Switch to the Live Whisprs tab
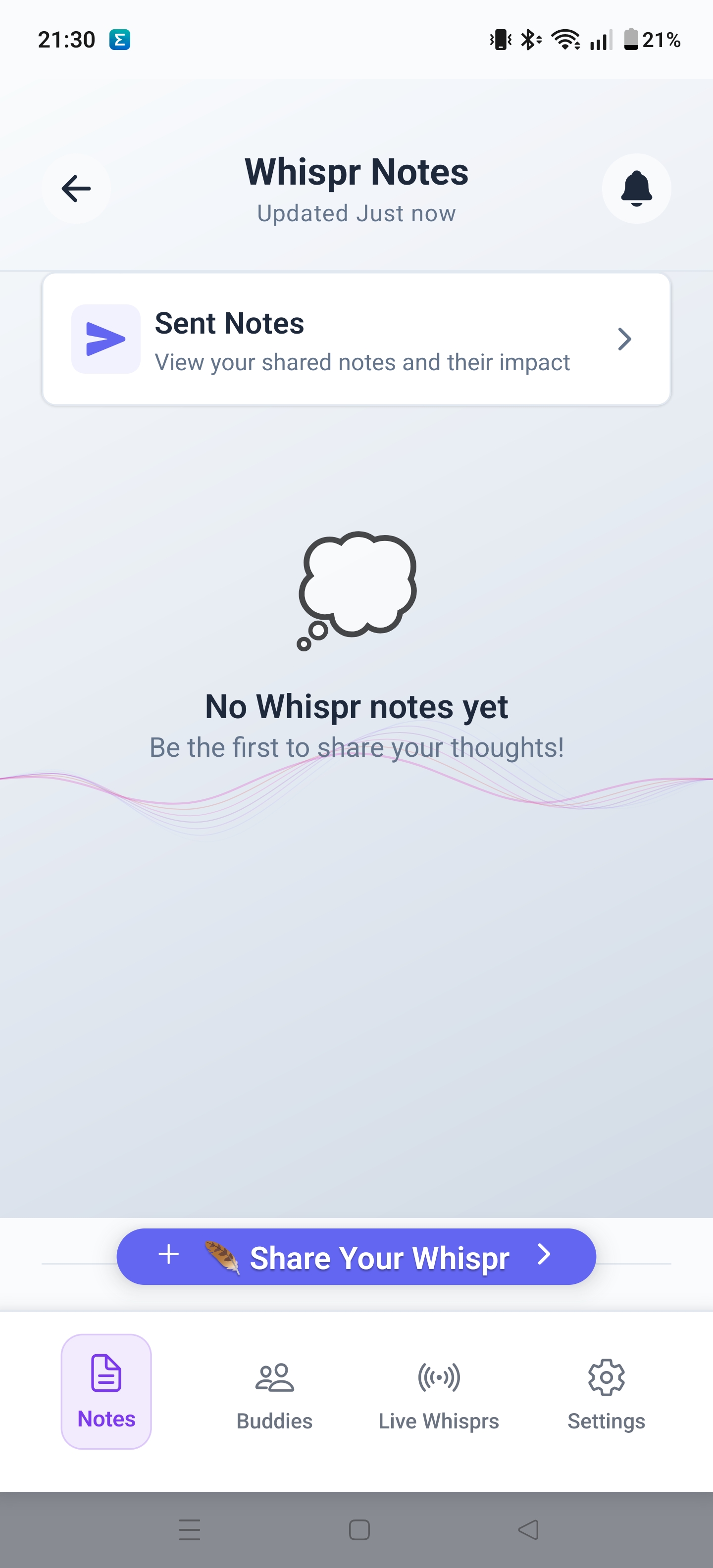 pyautogui.click(x=438, y=1394)
